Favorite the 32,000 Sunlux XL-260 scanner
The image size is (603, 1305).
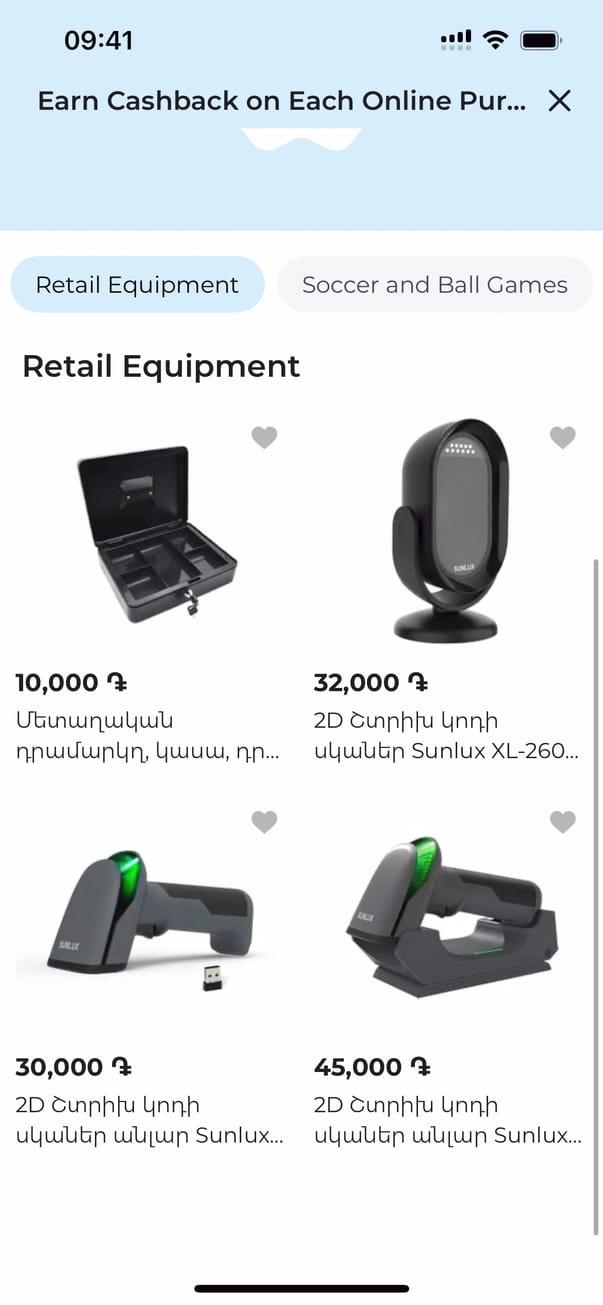point(563,437)
